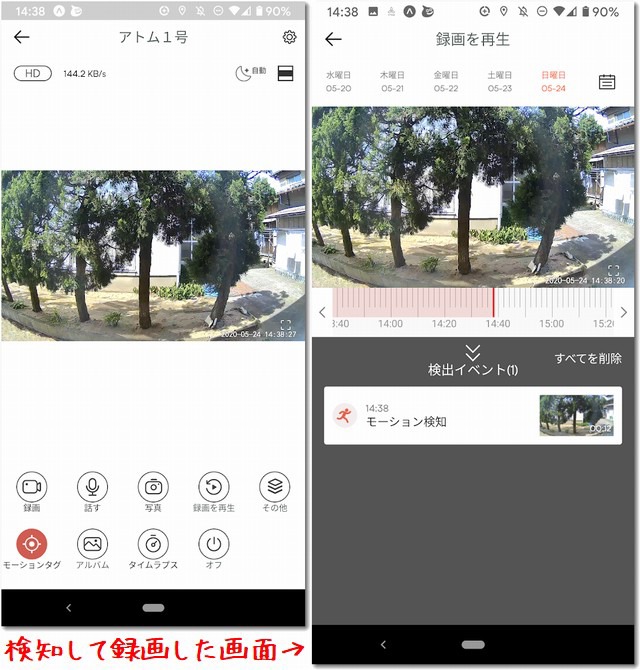
Task: Toggle the HD quality button
Action: pos(32,73)
